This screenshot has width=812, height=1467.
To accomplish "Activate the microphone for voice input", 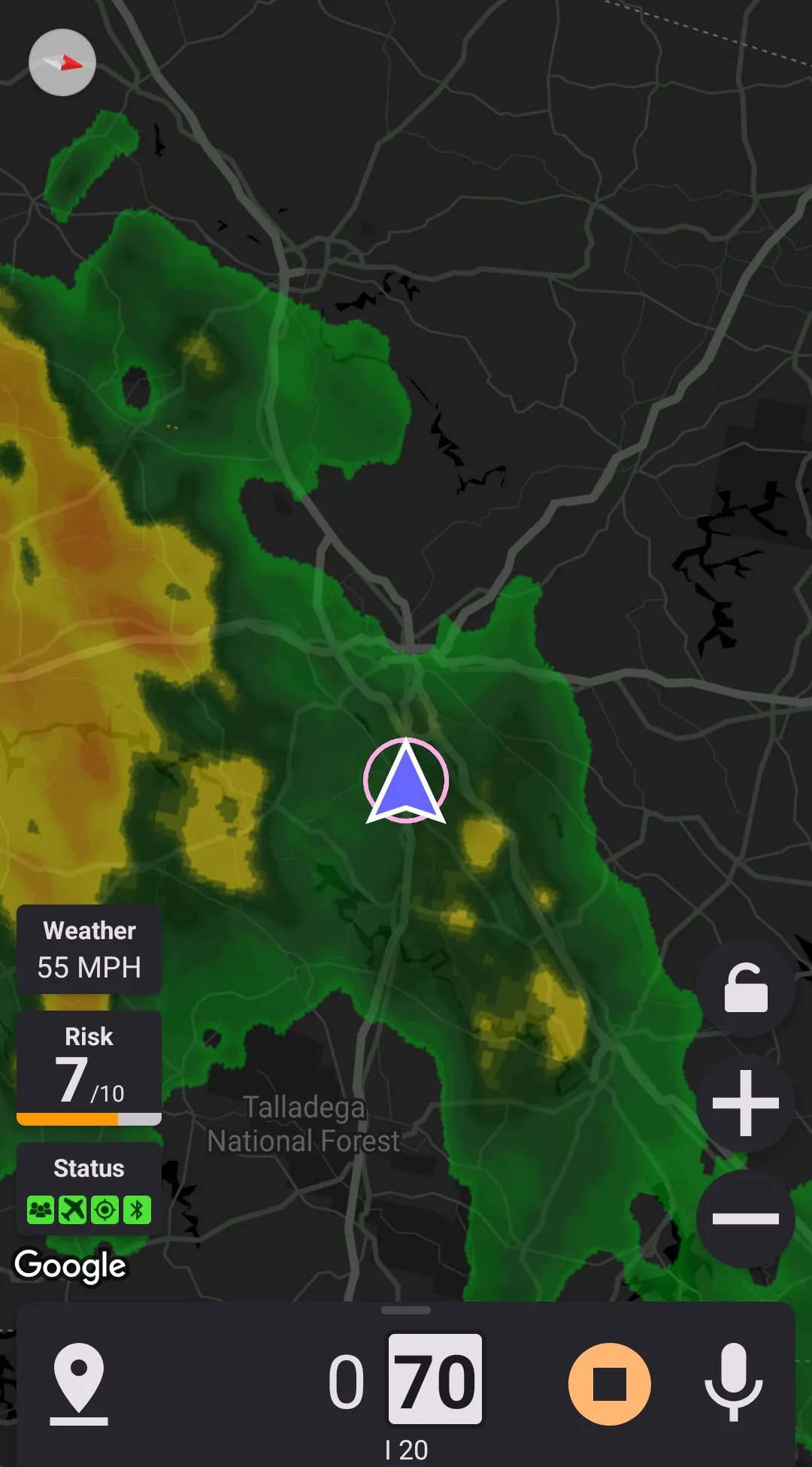I will click(733, 1384).
